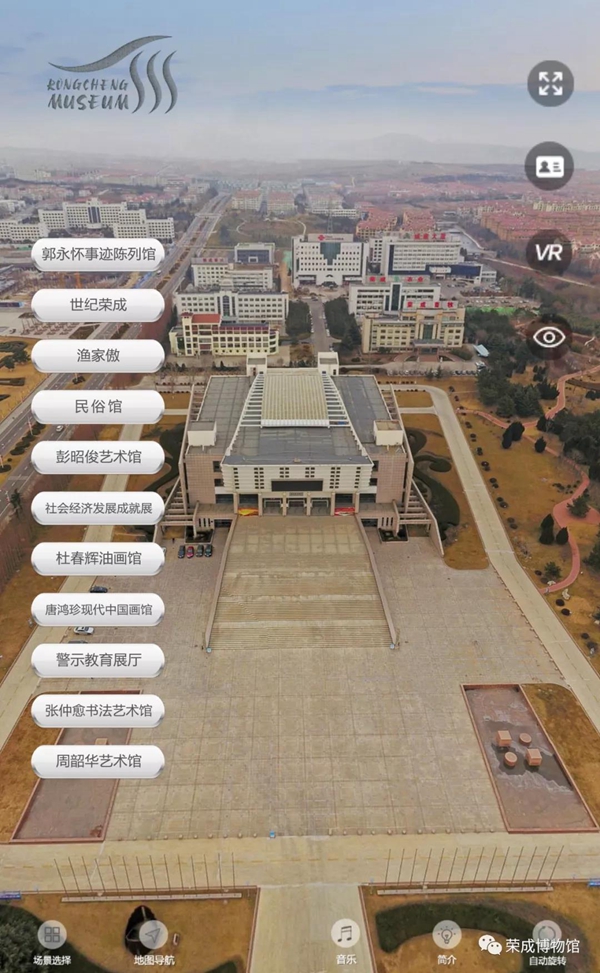Toggle the 音乐 background music

coord(345,938)
